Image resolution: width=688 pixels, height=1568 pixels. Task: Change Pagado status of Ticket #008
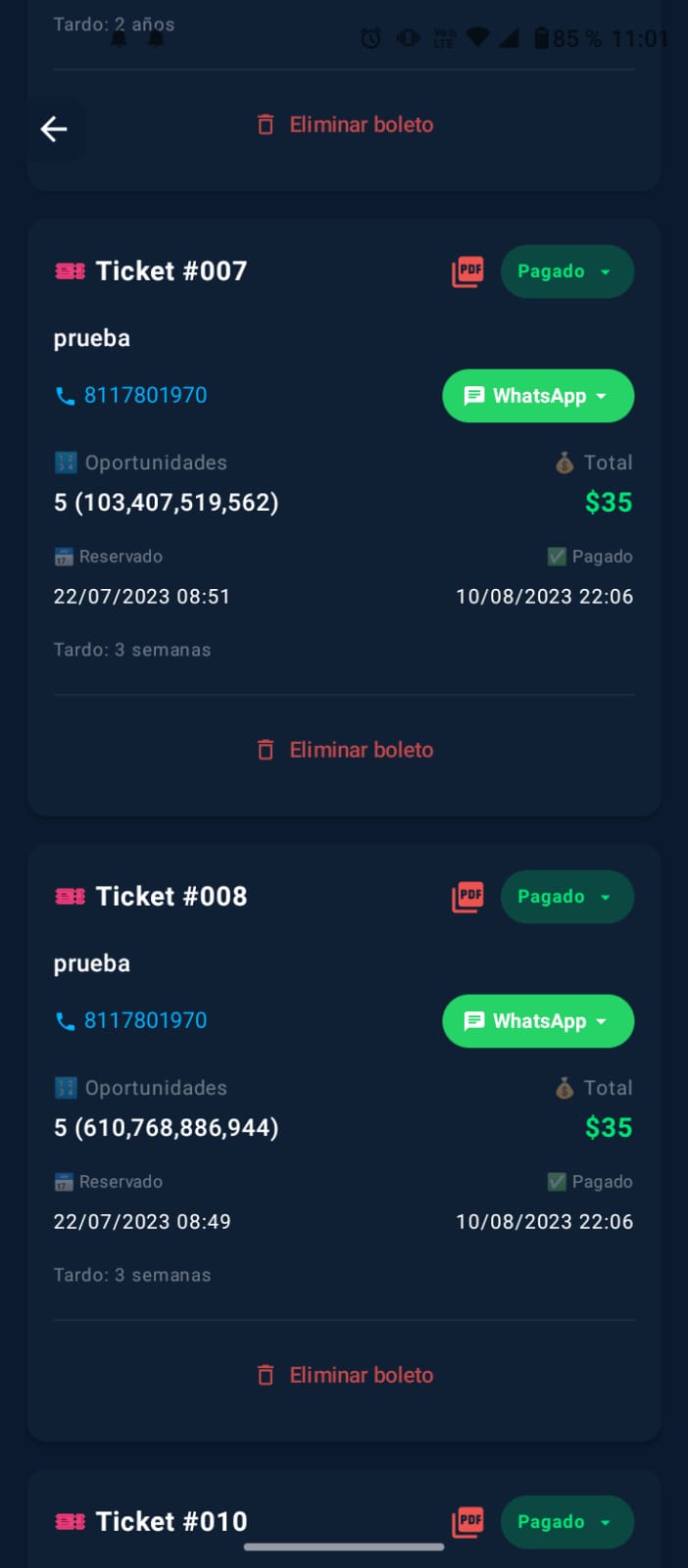566,897
